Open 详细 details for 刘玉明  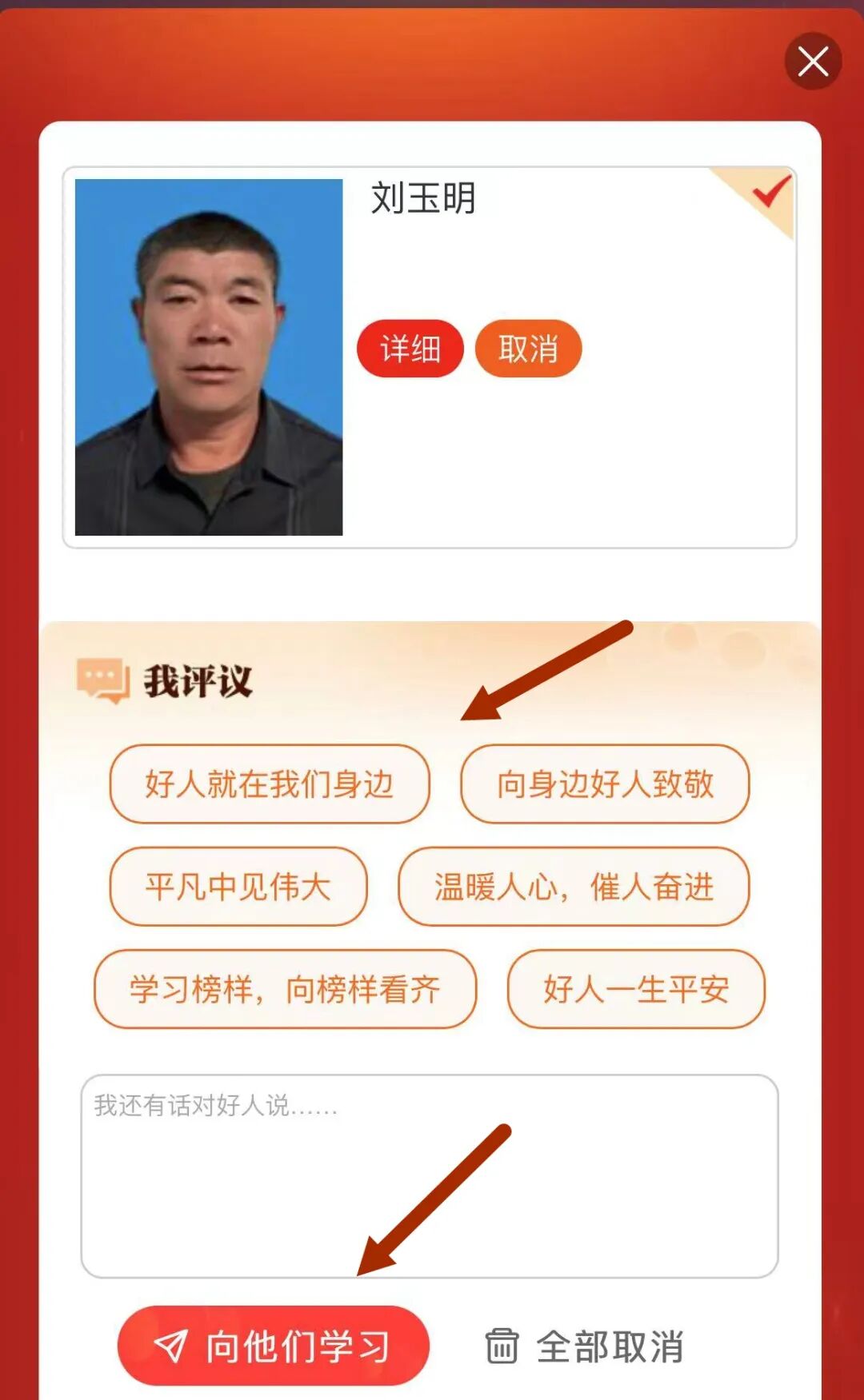(410, 349)
